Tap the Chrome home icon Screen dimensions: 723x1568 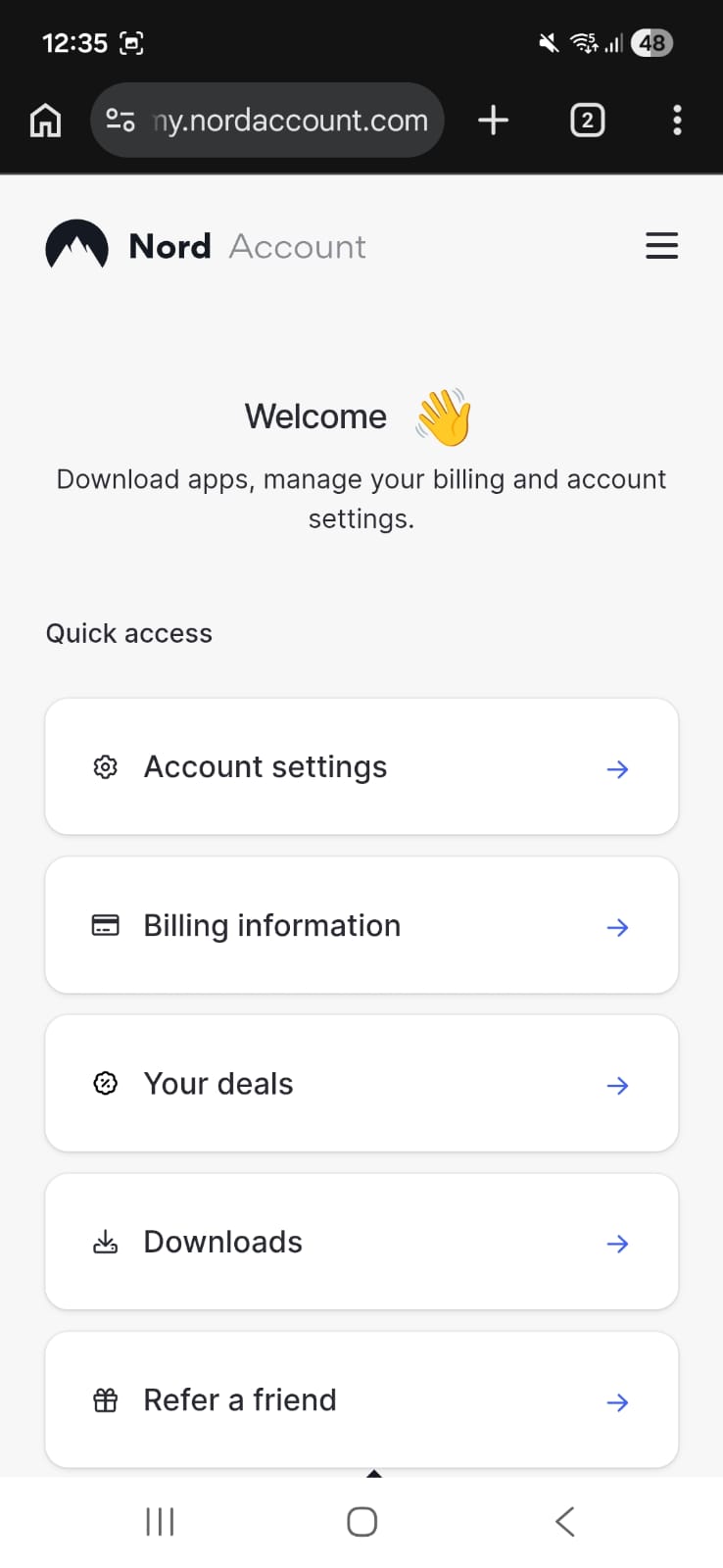pos(45,120)
